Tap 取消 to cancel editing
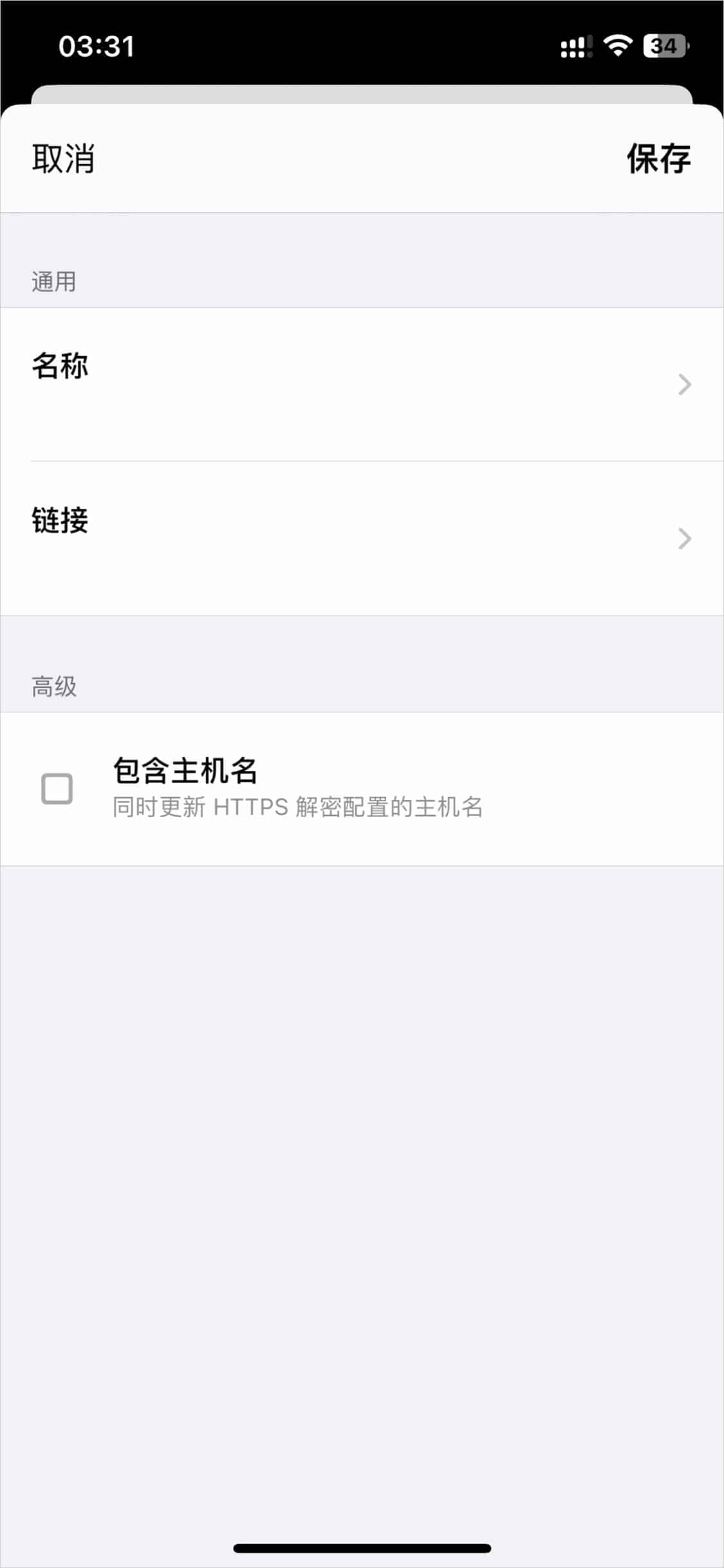This screenshot has height=1568, width=724. (64, 158)
